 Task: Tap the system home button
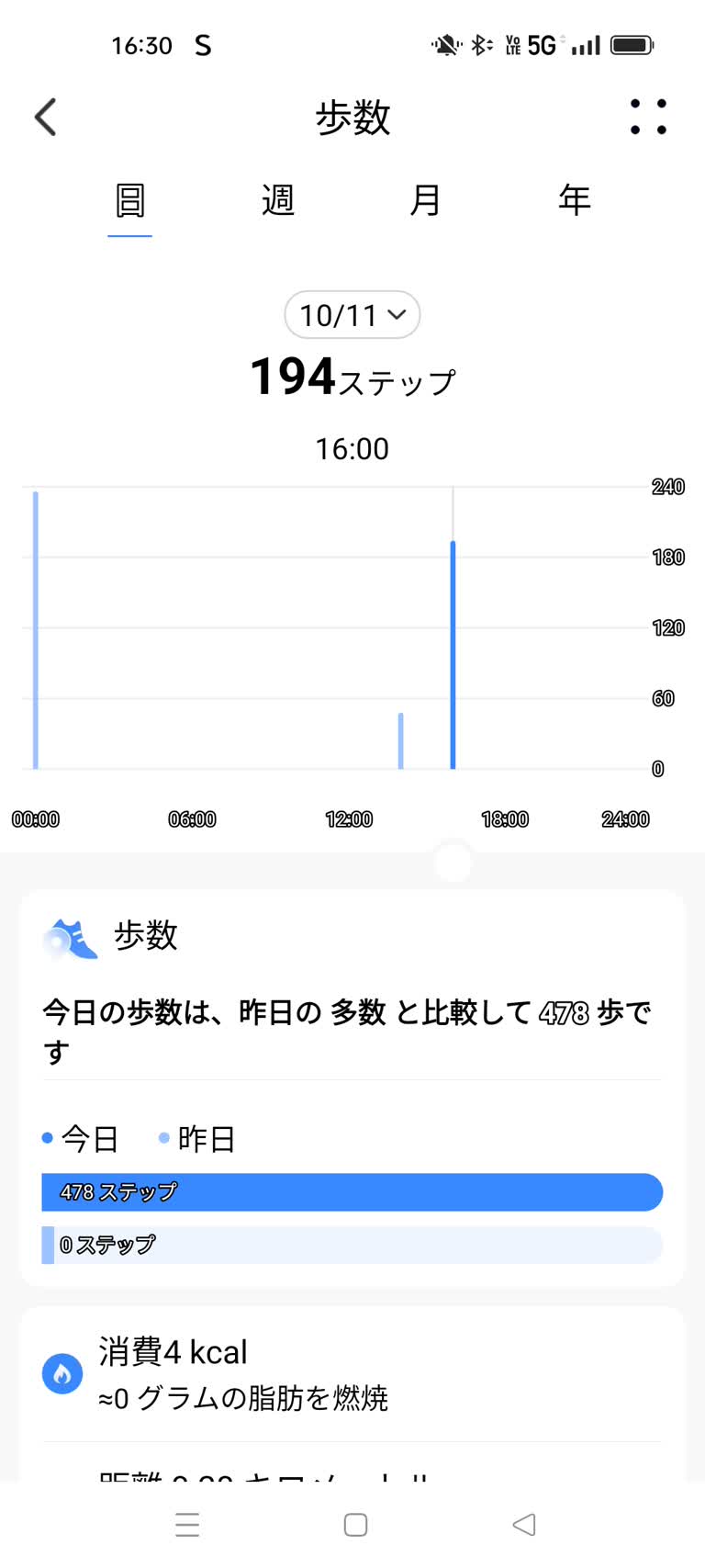tap(355, 1525)
